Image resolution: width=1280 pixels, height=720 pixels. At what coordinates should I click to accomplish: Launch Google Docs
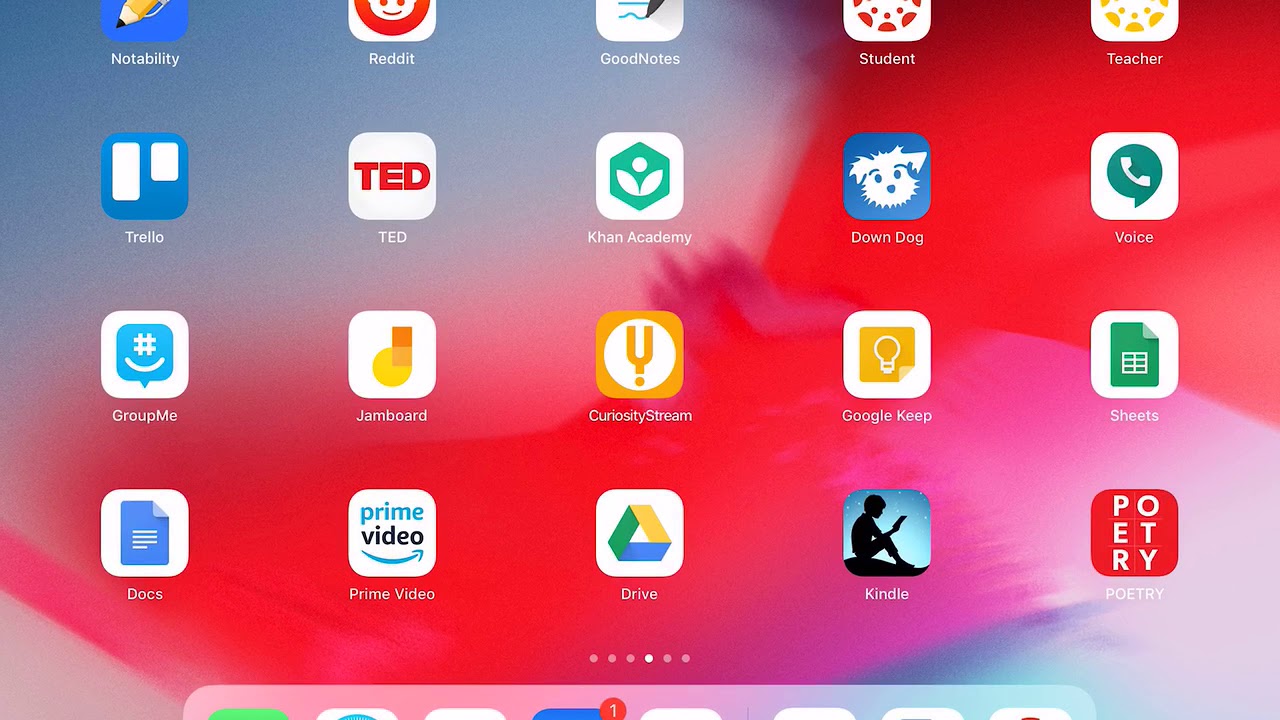click(144, 533)
